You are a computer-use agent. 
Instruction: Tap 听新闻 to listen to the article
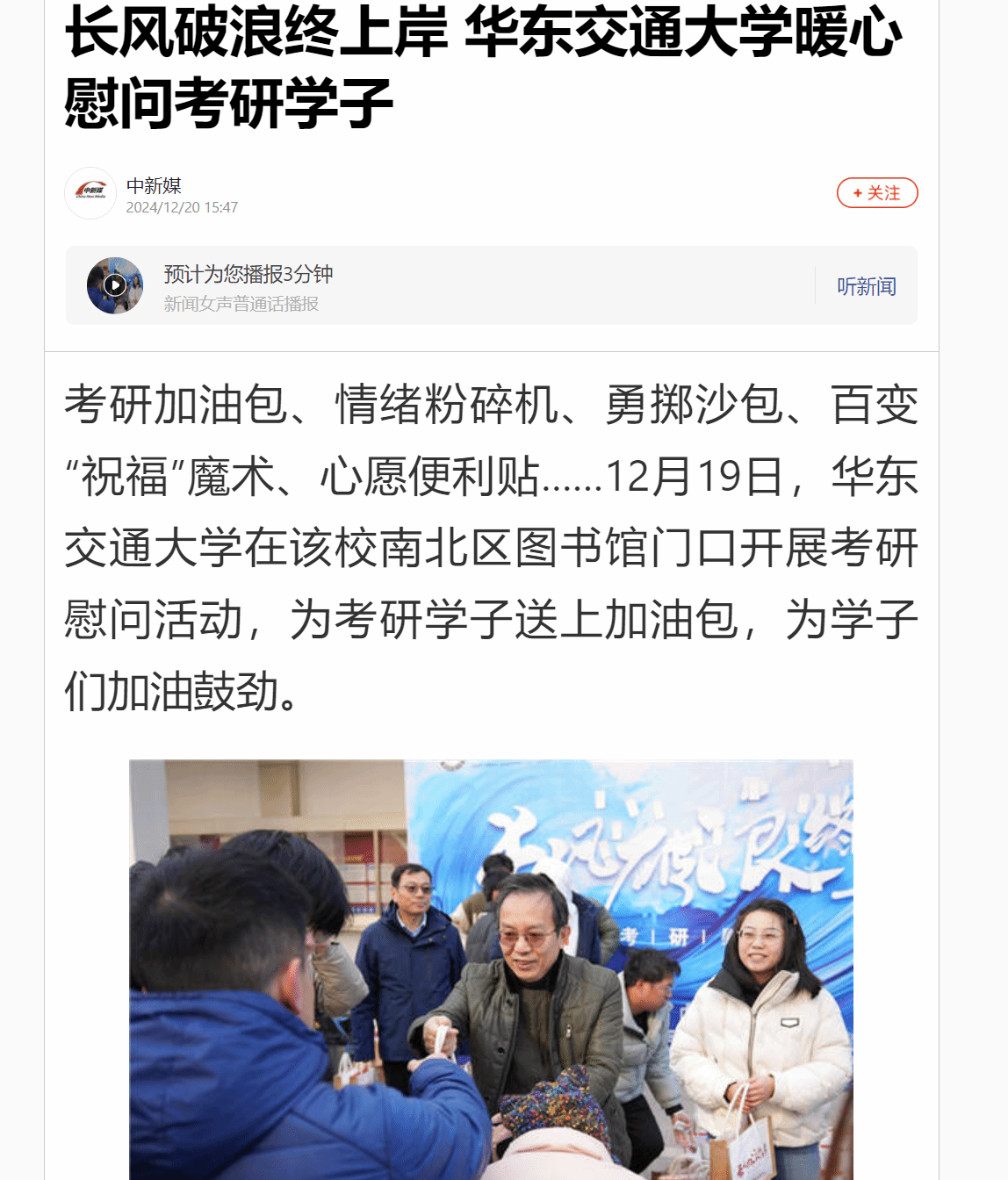pyautogui.click(x=866, y=286)
